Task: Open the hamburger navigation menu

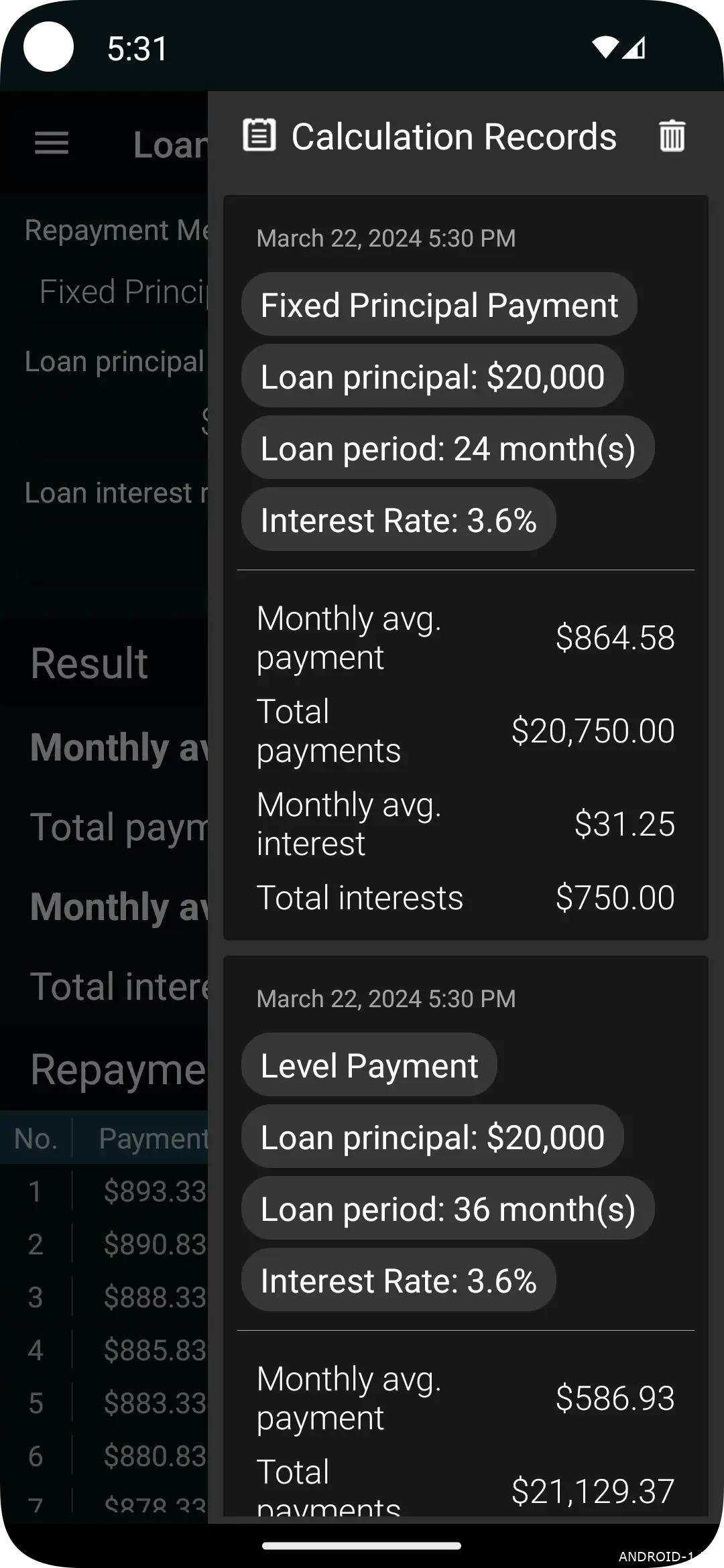Action: [52, 143]
